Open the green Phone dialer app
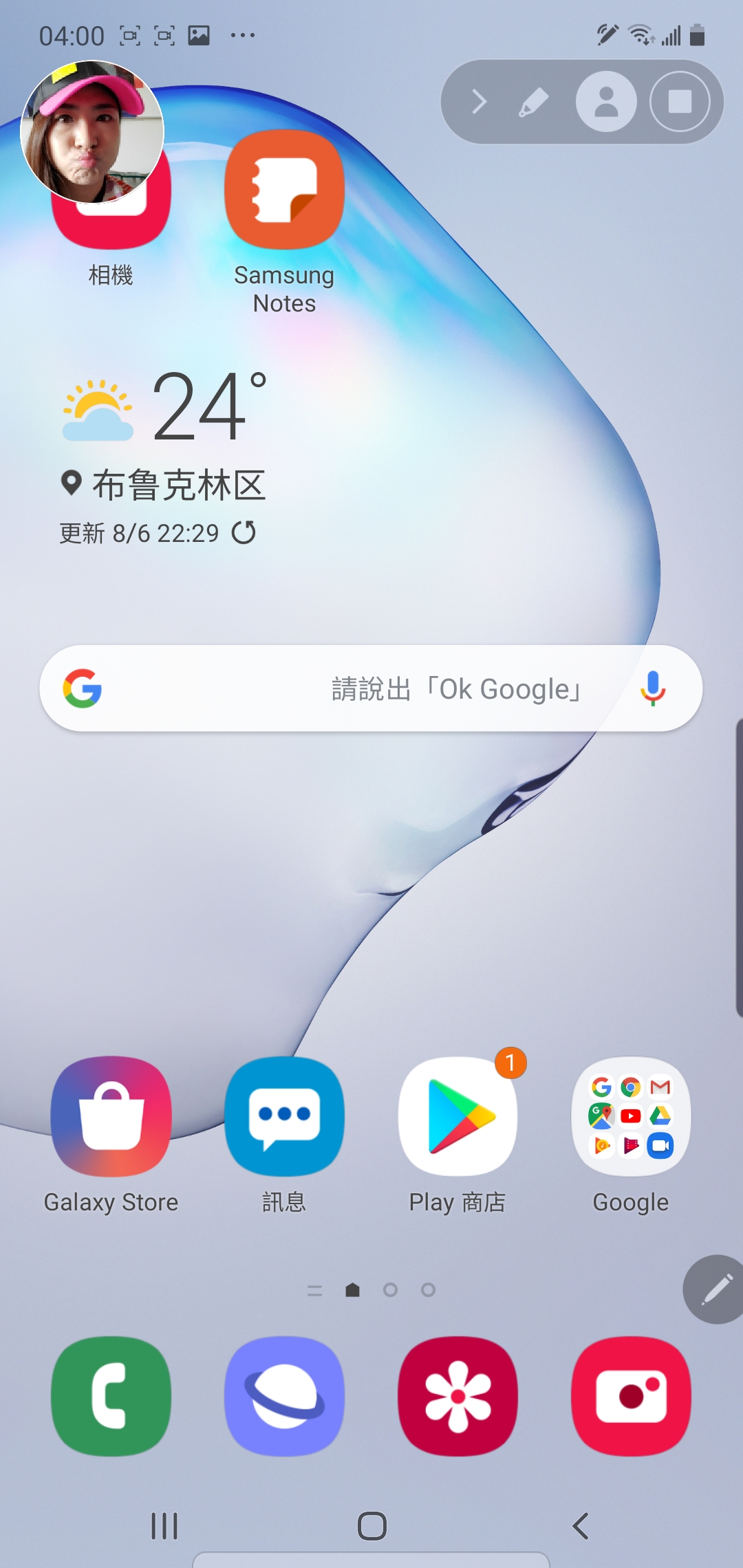The height and width of the screenshot is (1568, 743). pyautogui.click(x=111, y=1396)
